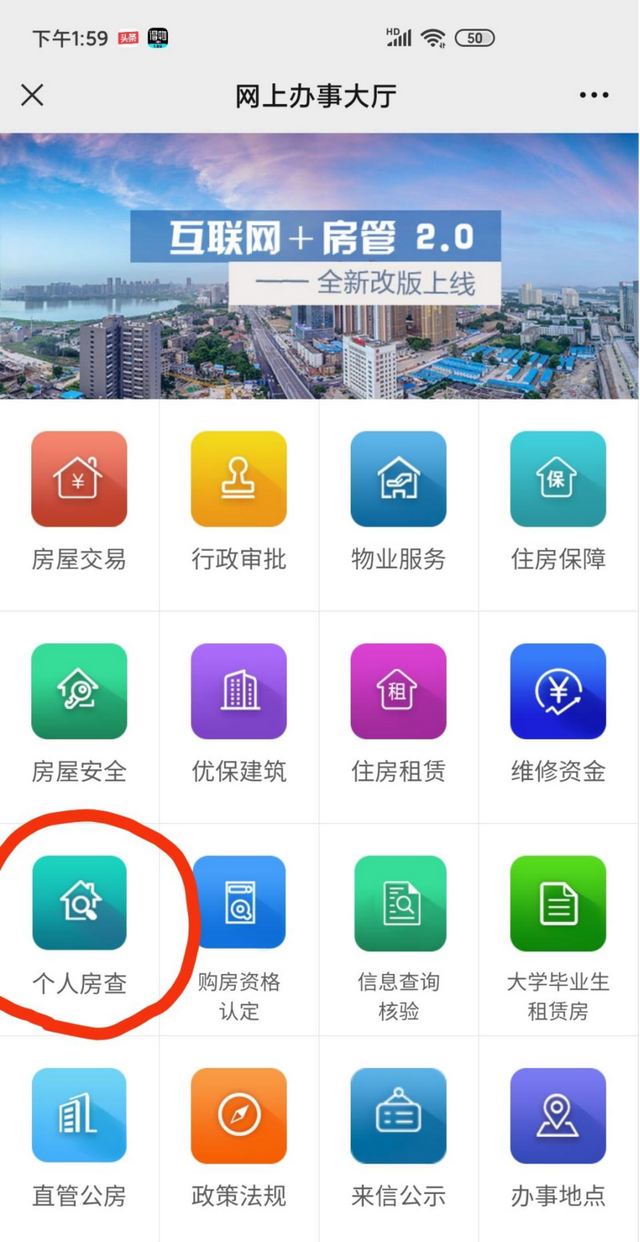Go to 物业服务
This screenshot has width=640, height=1242.
(399, 503)
